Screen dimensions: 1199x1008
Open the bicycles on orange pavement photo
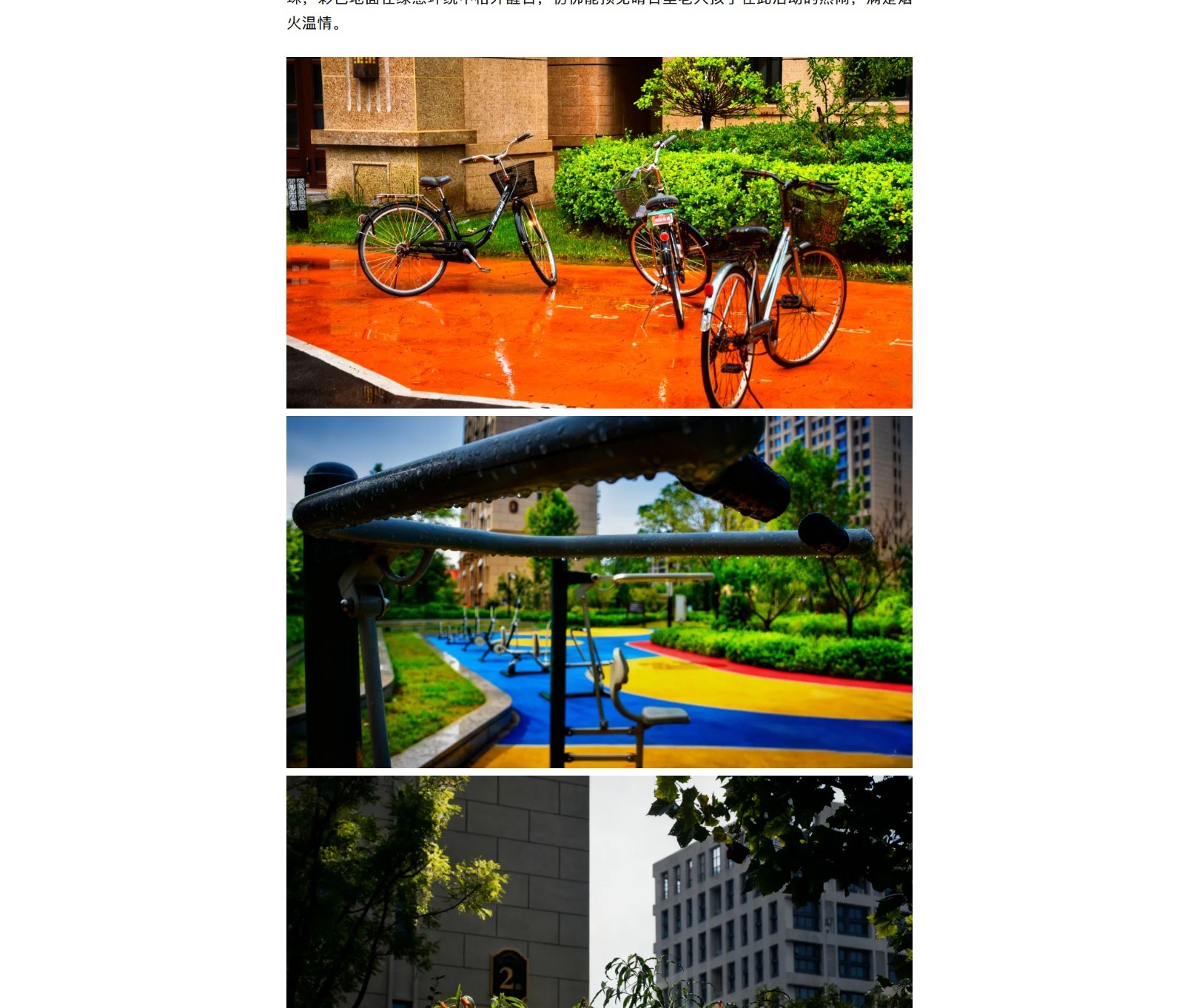(x=599, y=232)
